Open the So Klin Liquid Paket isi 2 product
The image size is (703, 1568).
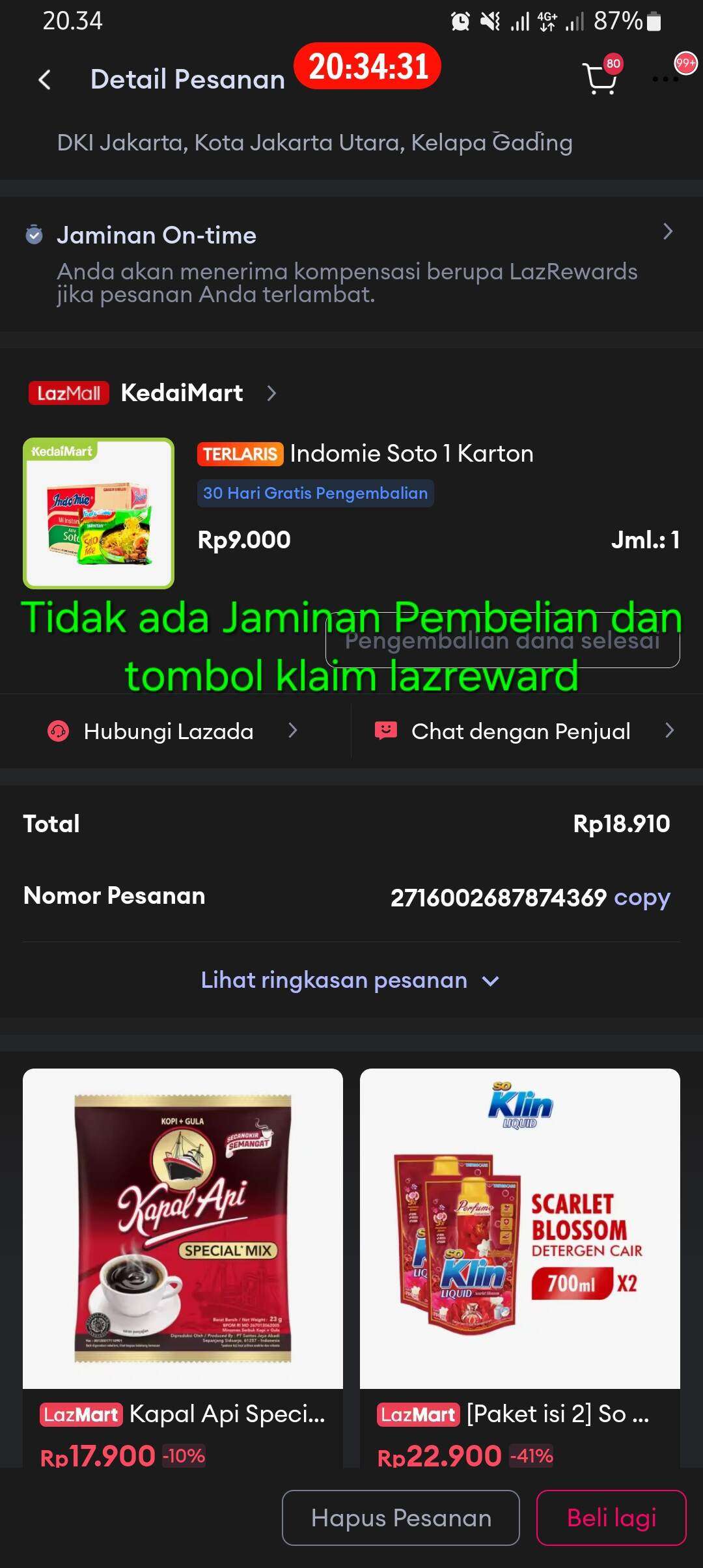click(x=520, y=1267)
